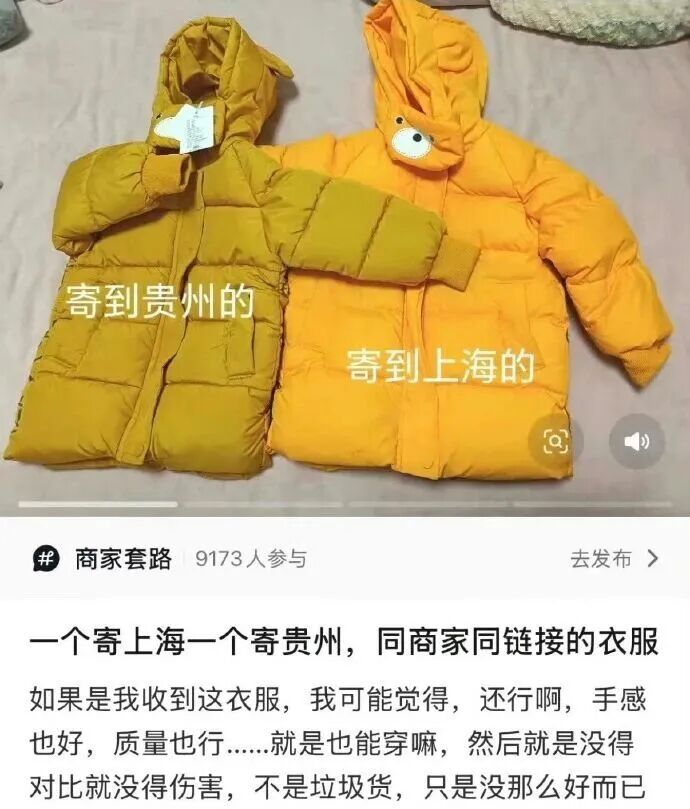Toggle the video sound speaker icon
Viewport: 690px width, 809px height.
pyautogui.click(x=636, y=441)
